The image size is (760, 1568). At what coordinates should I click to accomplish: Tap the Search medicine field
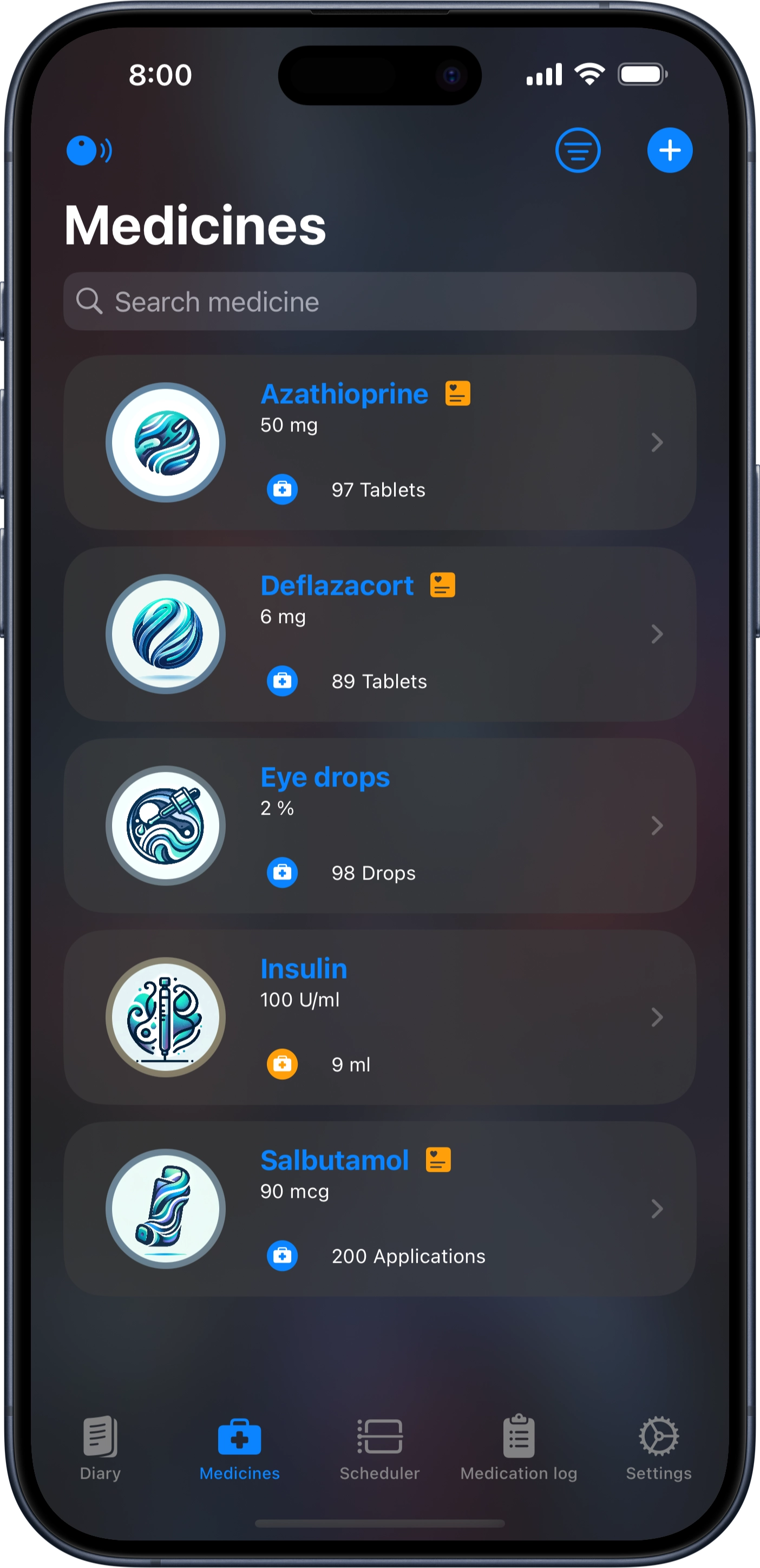379,301
